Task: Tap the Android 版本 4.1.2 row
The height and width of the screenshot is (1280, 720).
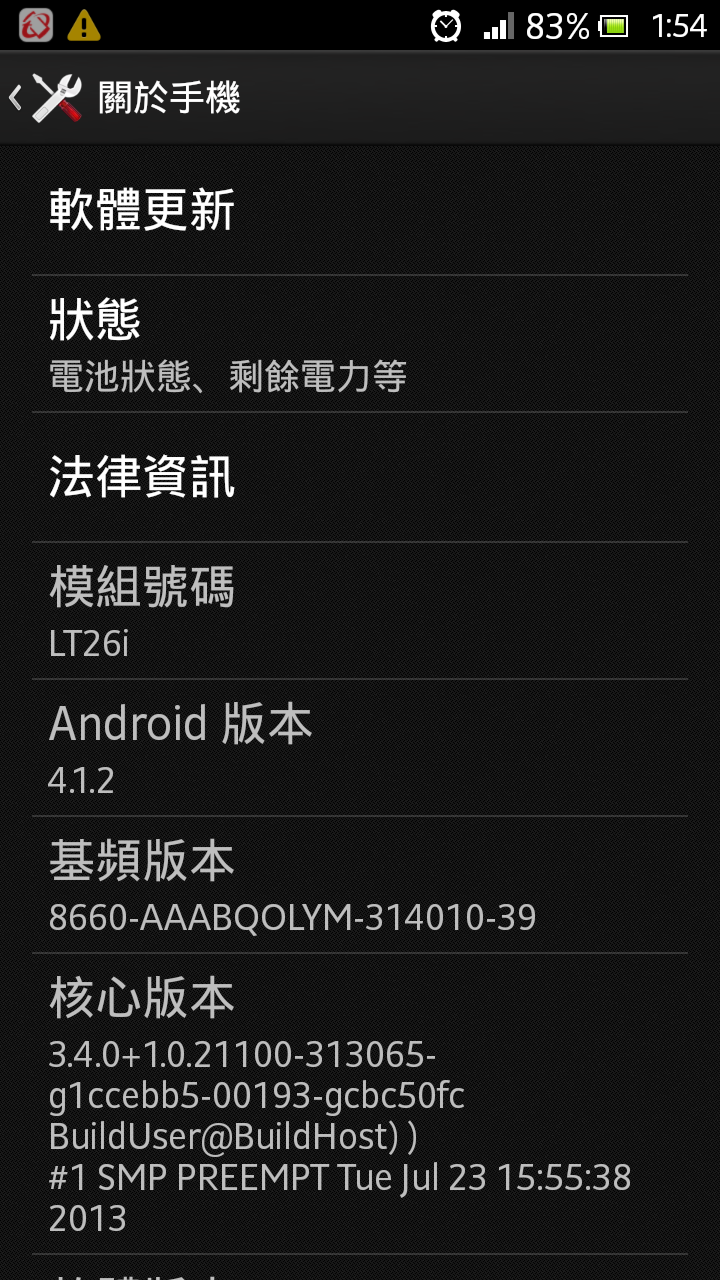Action: pyautogui.click(x=360, y=748)
